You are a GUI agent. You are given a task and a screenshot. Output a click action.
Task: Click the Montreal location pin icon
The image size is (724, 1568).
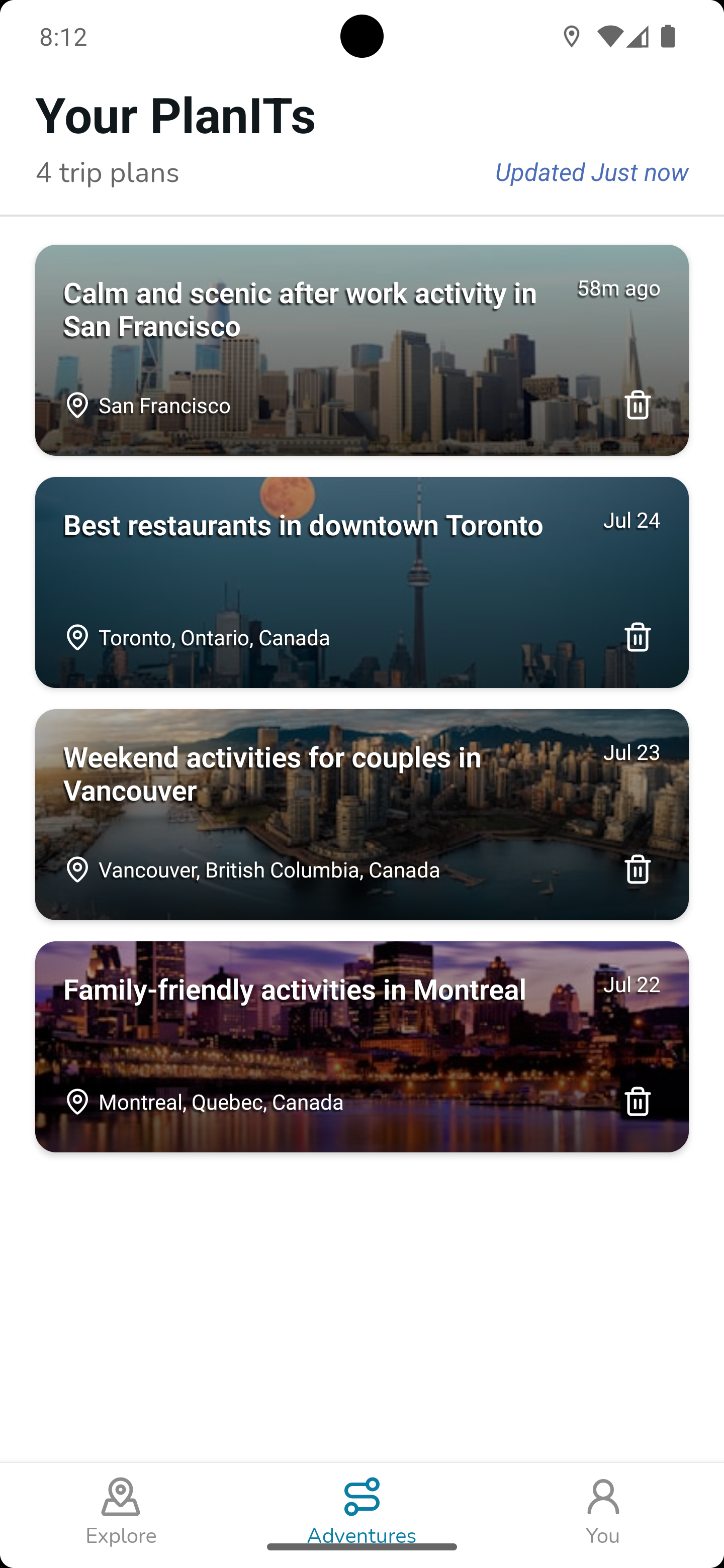point(77,1102)
